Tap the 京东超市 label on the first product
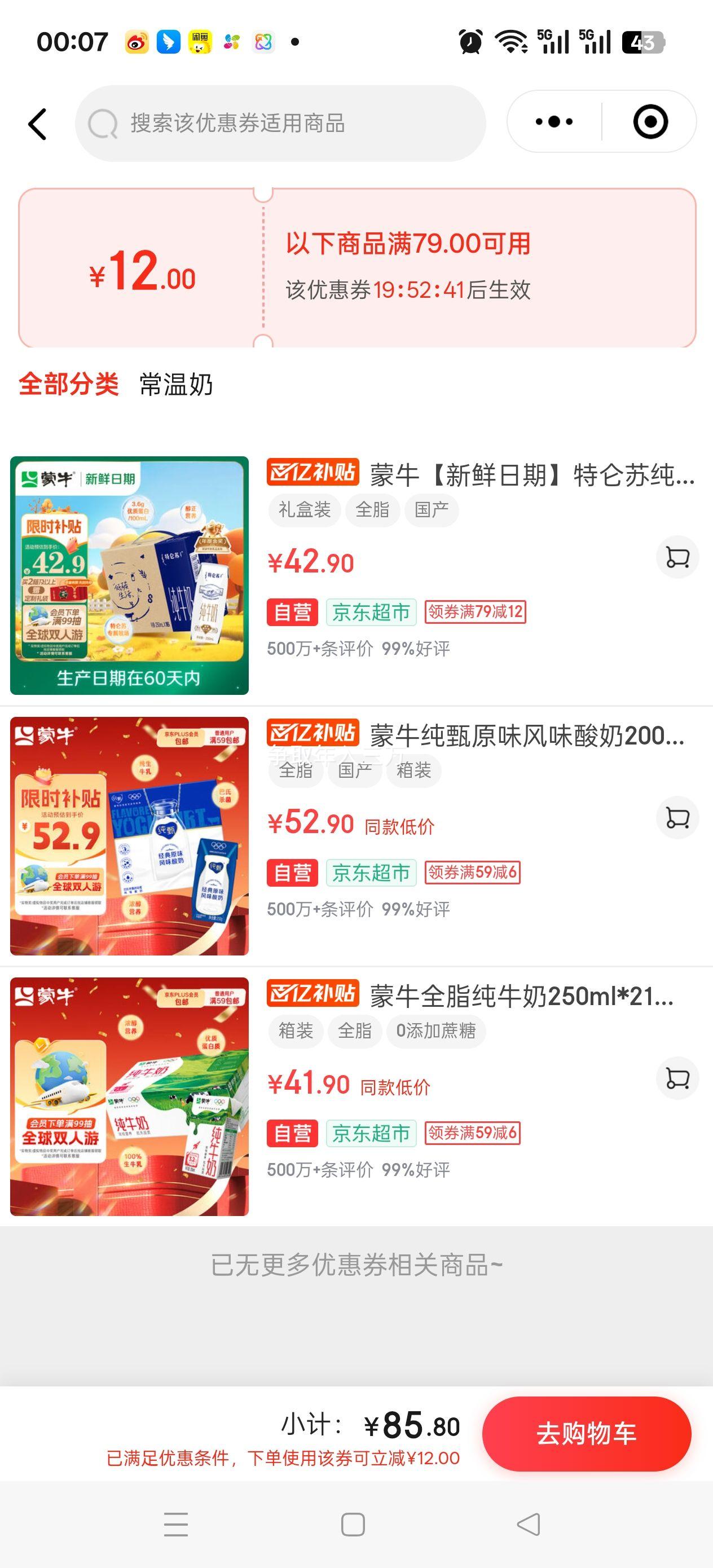 (x=370, y=615)
